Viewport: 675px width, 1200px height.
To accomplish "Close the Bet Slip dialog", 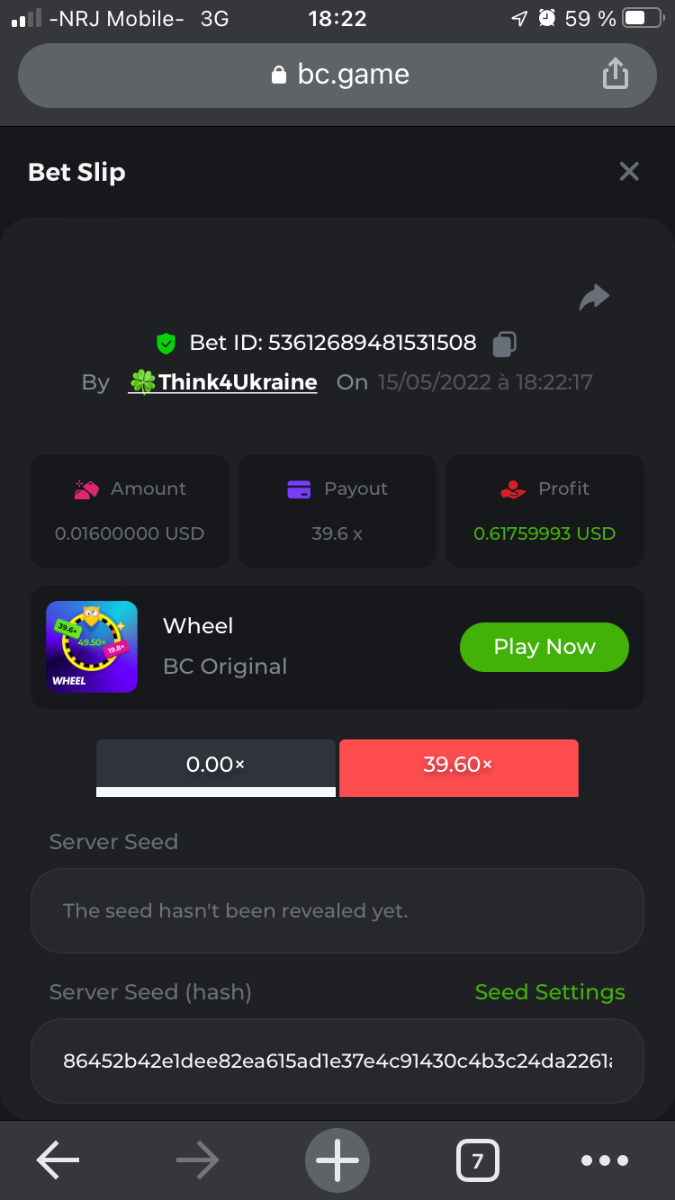I will 628,171.
